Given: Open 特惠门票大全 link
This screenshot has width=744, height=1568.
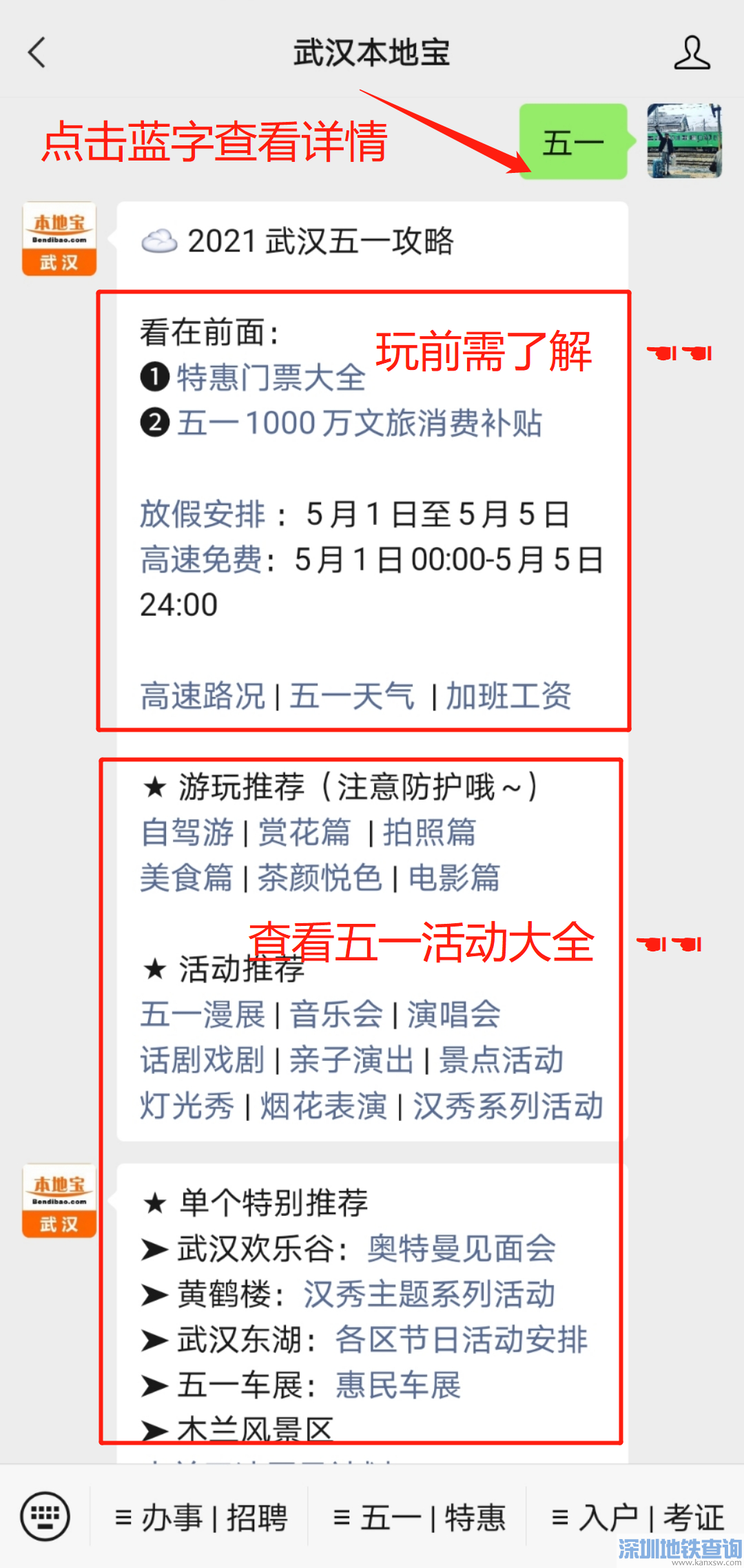Looking at the screenshot, I should (271, 378).
